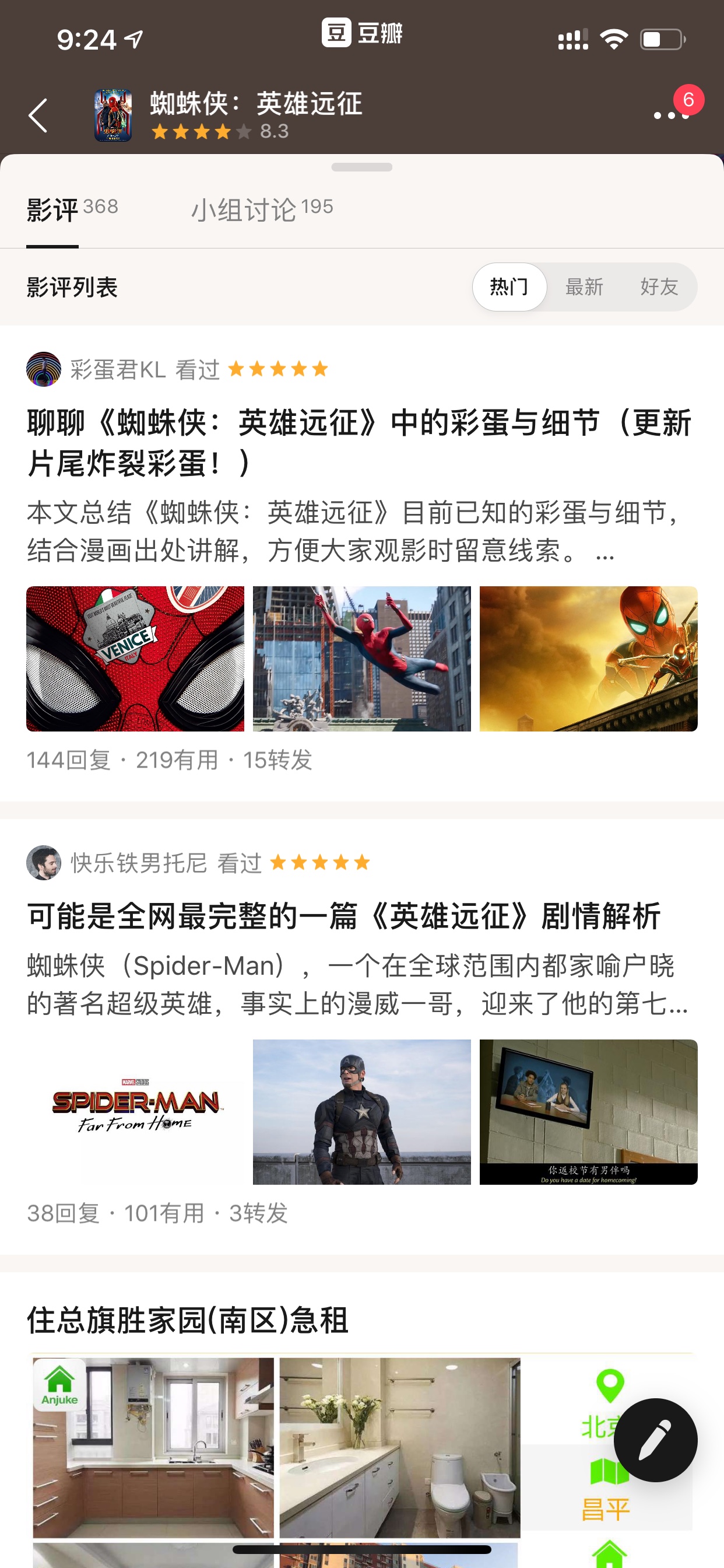View the Venice Spider-Man mask image
Image resolution: width=724 pixels, height=1568 pixels.
click(135, 659)
